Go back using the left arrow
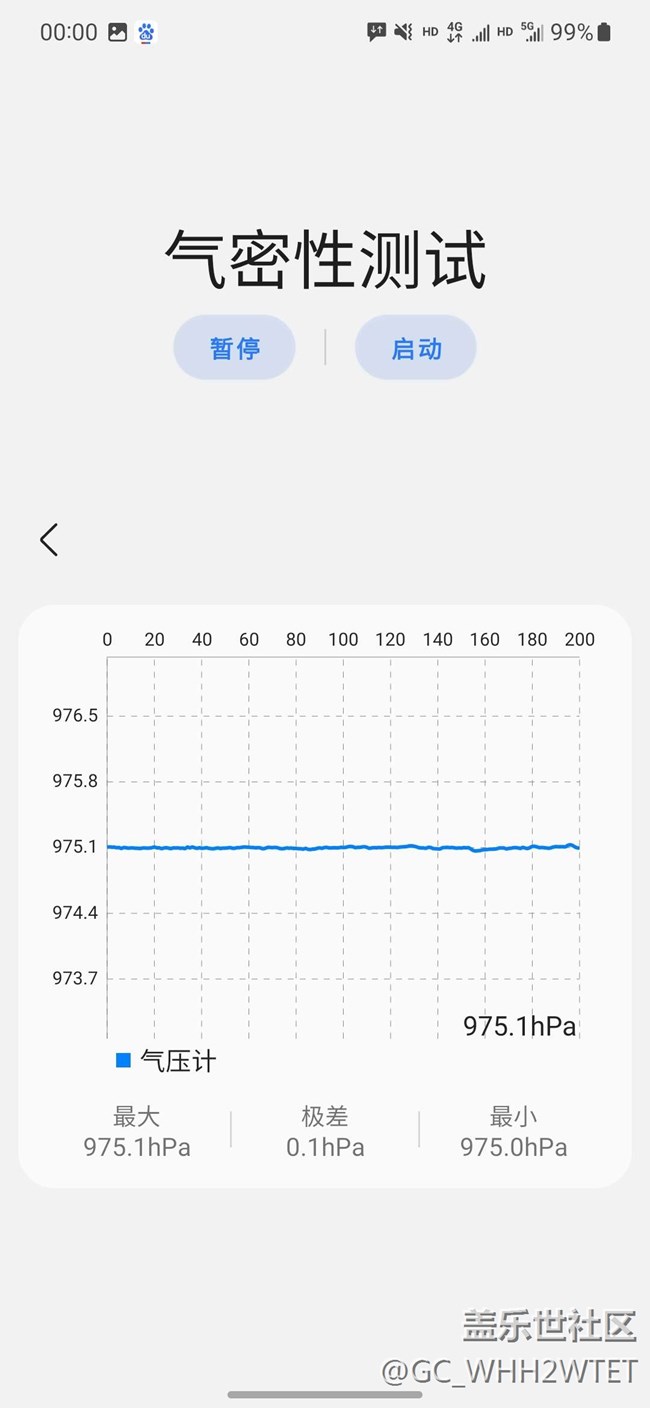The image size is (650, 1408). (x=49, y=539)
